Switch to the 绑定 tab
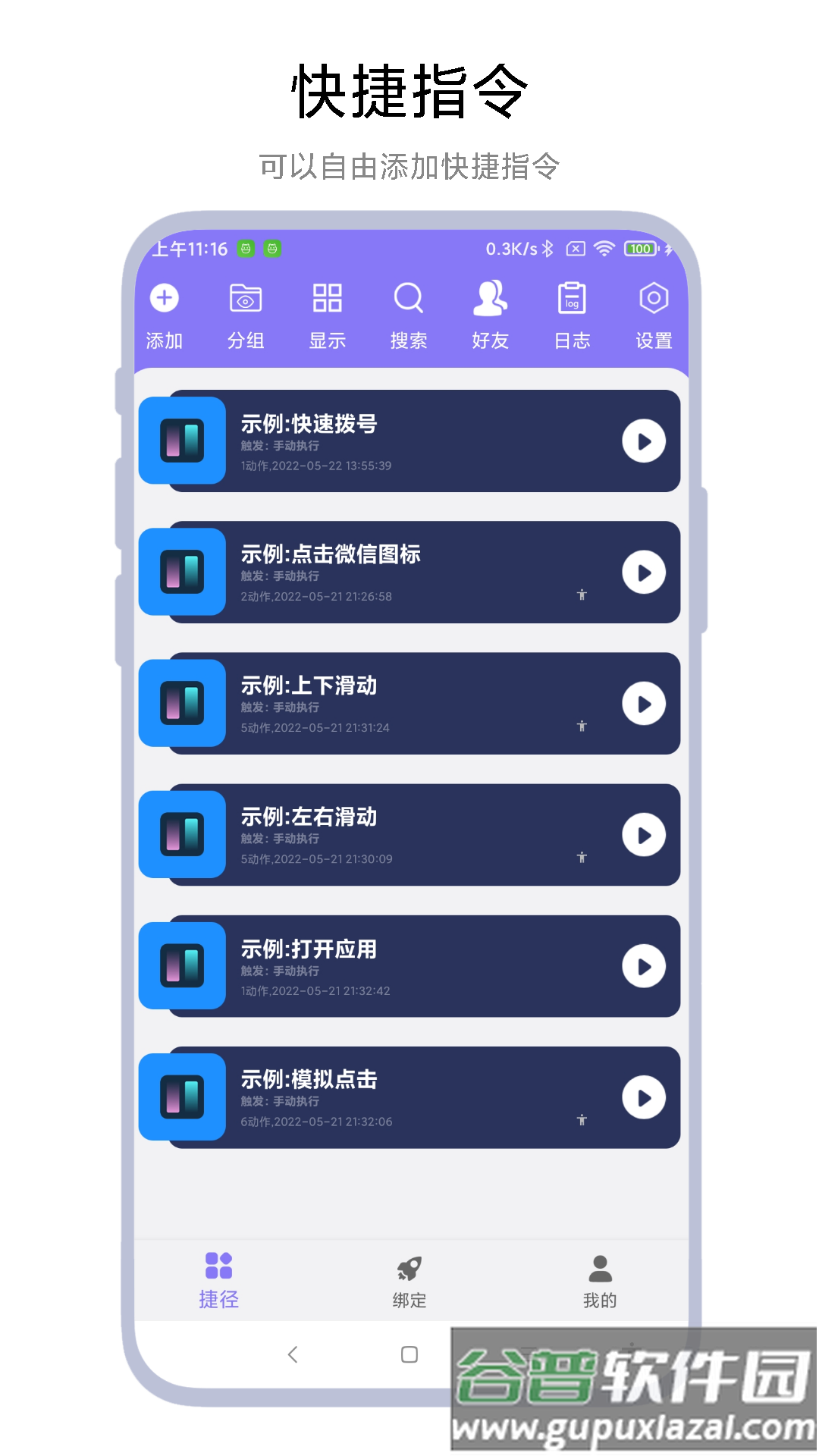The width and height of the screenshot is (819, 1456). pyautogui.click(x=409, y=1280)
